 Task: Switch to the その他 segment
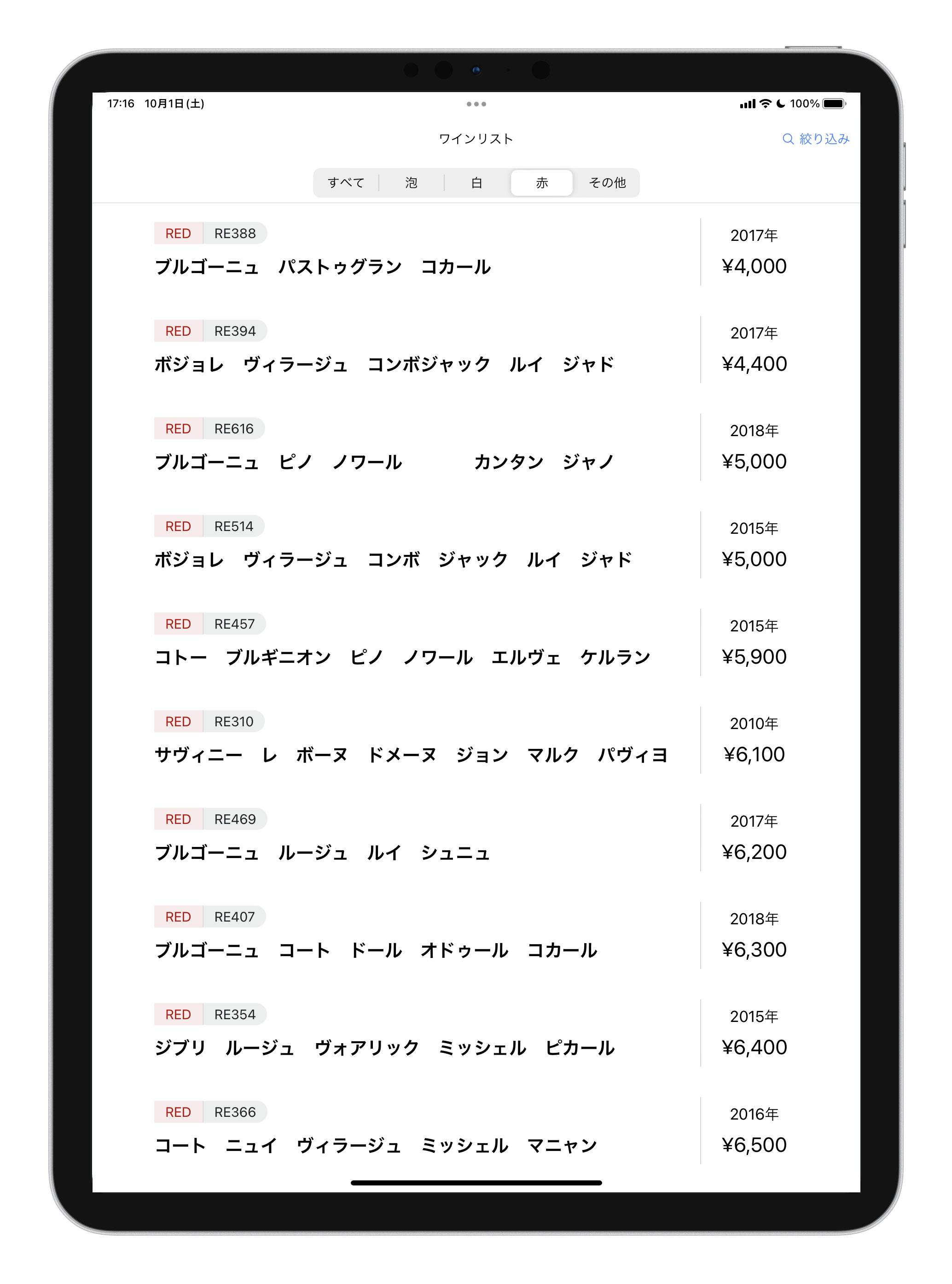(x=607, y=183)
